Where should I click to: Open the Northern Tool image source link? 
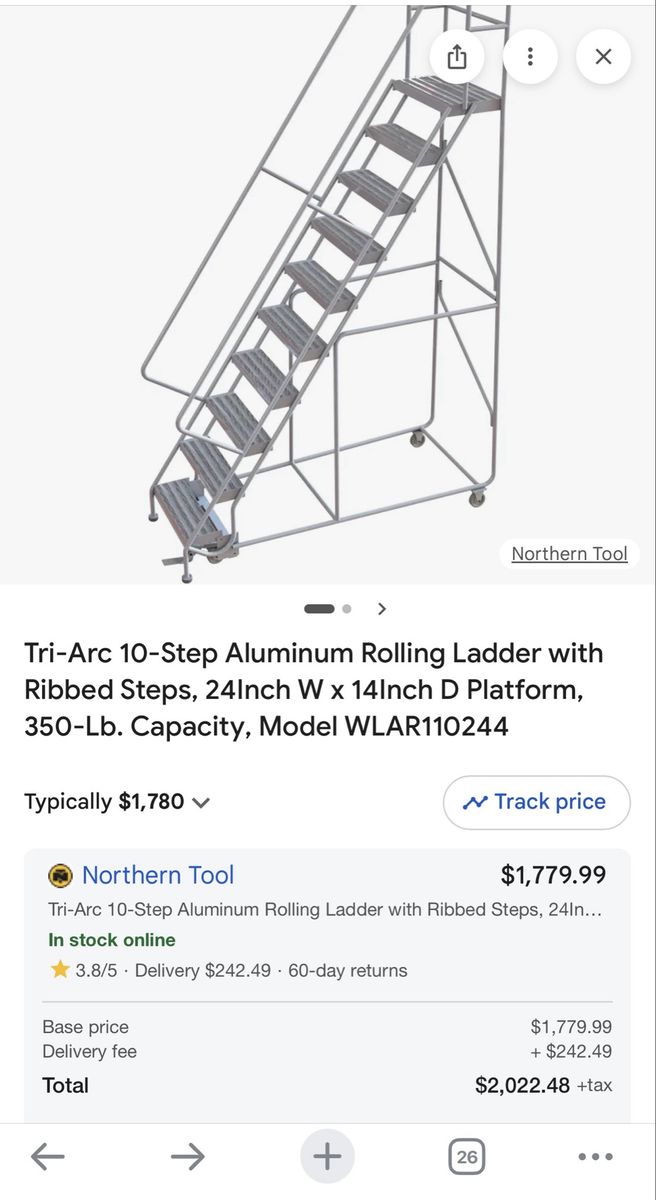569,553
